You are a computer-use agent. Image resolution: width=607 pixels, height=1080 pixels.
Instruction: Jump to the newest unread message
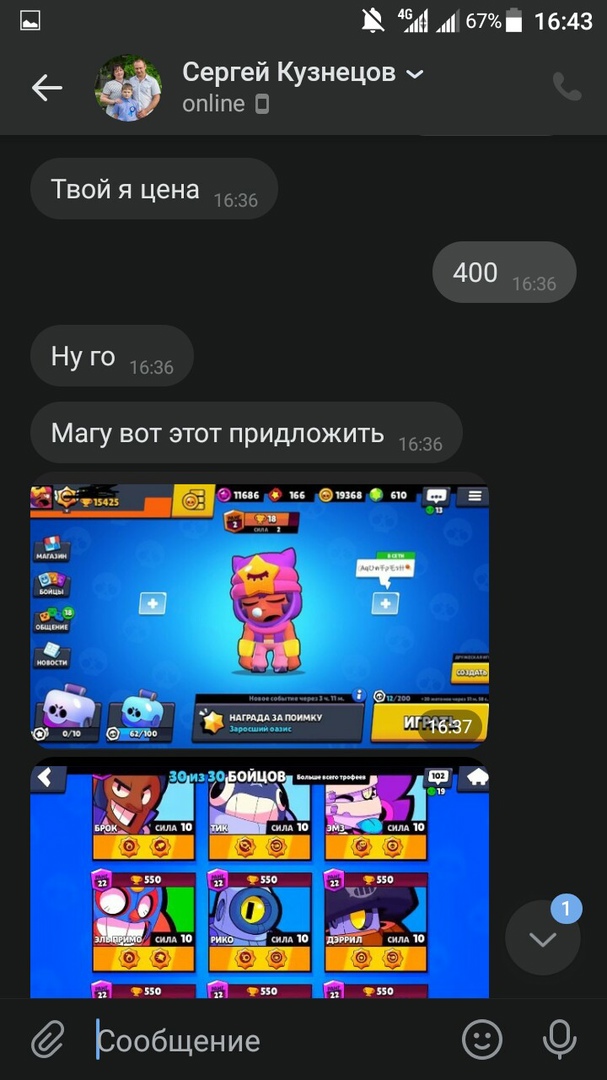pos(543,938)
